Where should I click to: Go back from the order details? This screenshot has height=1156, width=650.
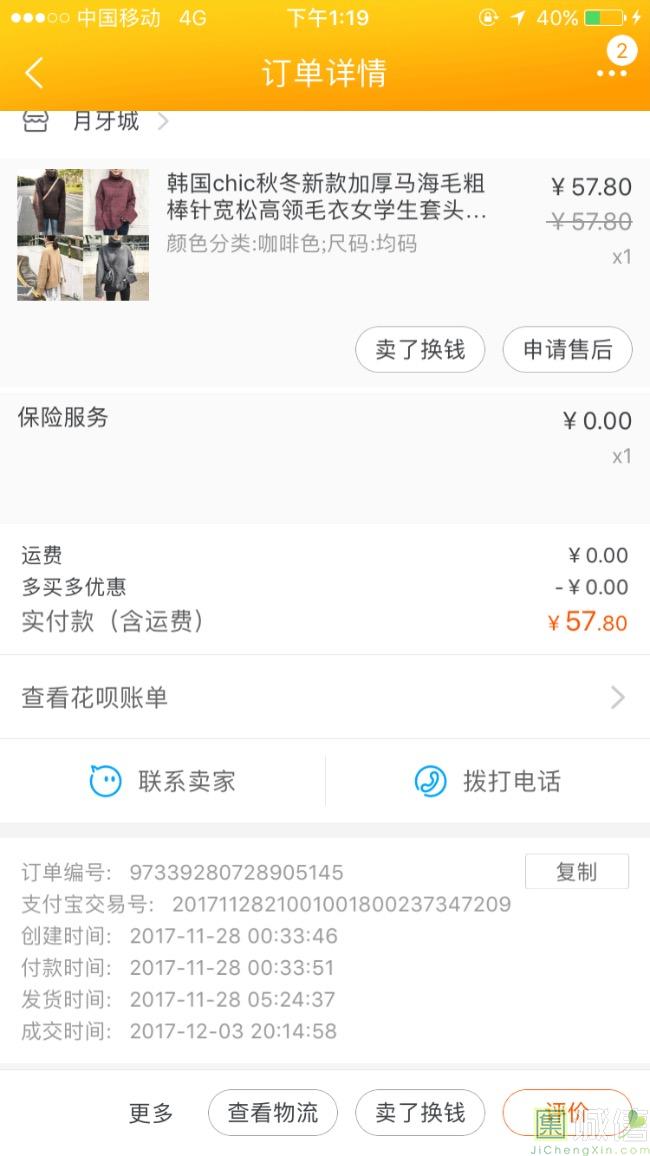click(x=35, y=73)
